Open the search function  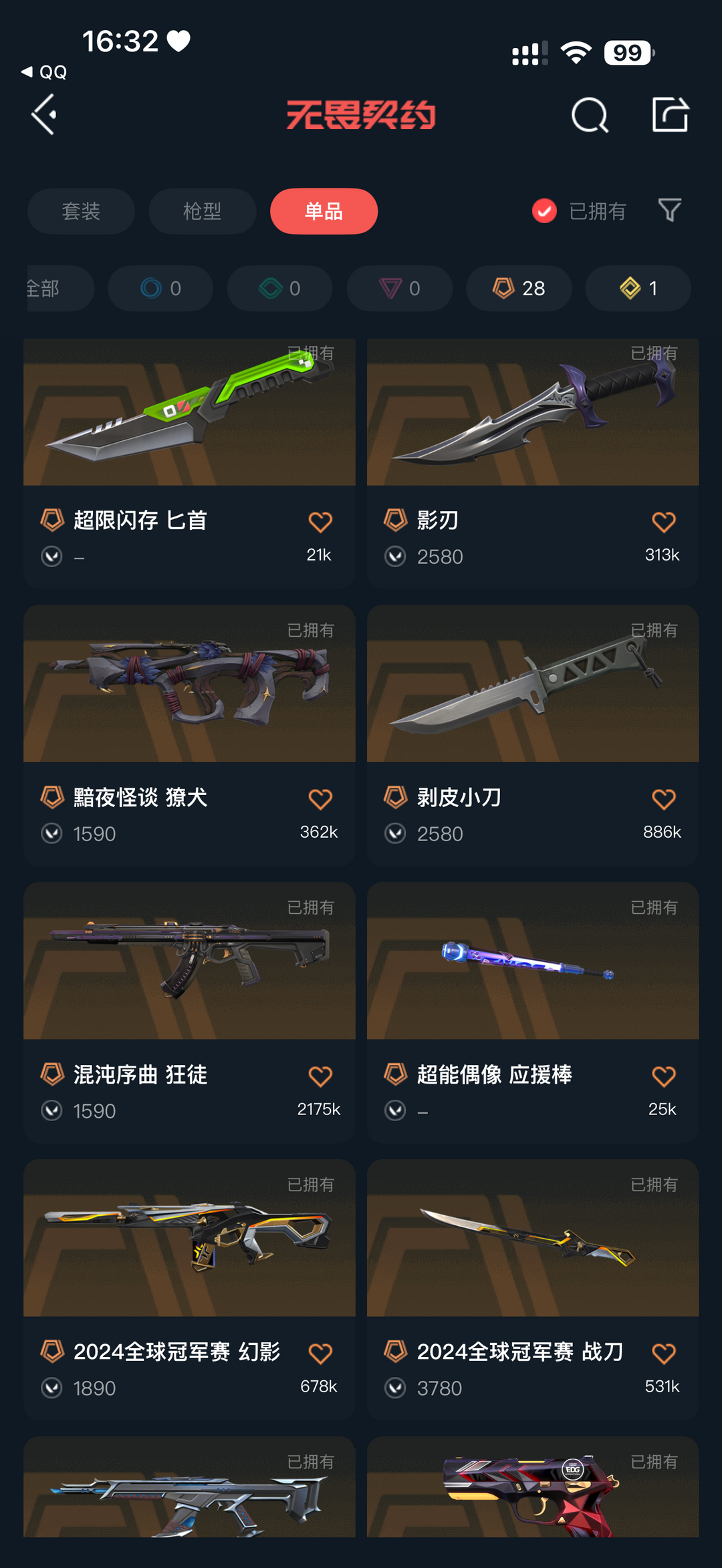(x=591, y=115)
